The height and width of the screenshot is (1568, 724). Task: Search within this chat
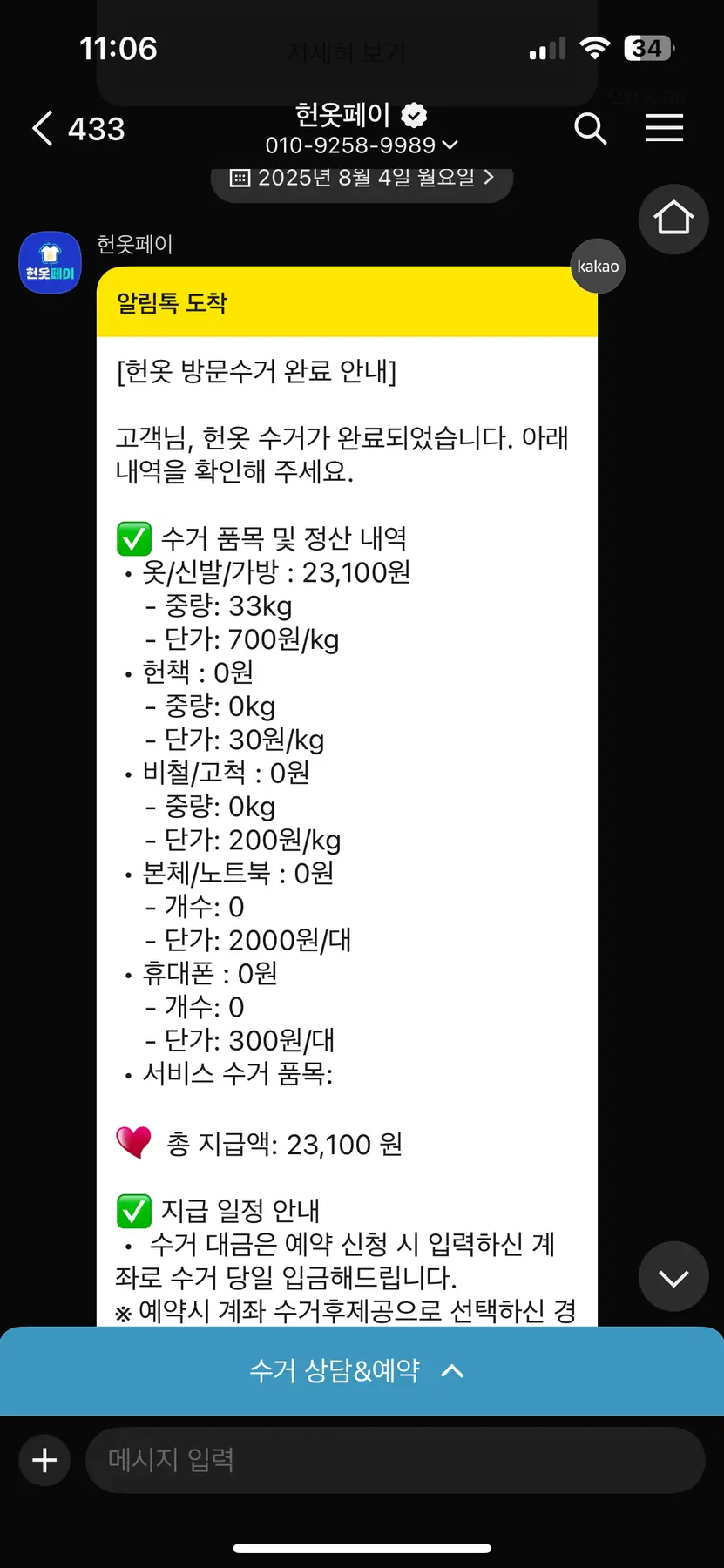pyautogui.click(x=590, y=129)
